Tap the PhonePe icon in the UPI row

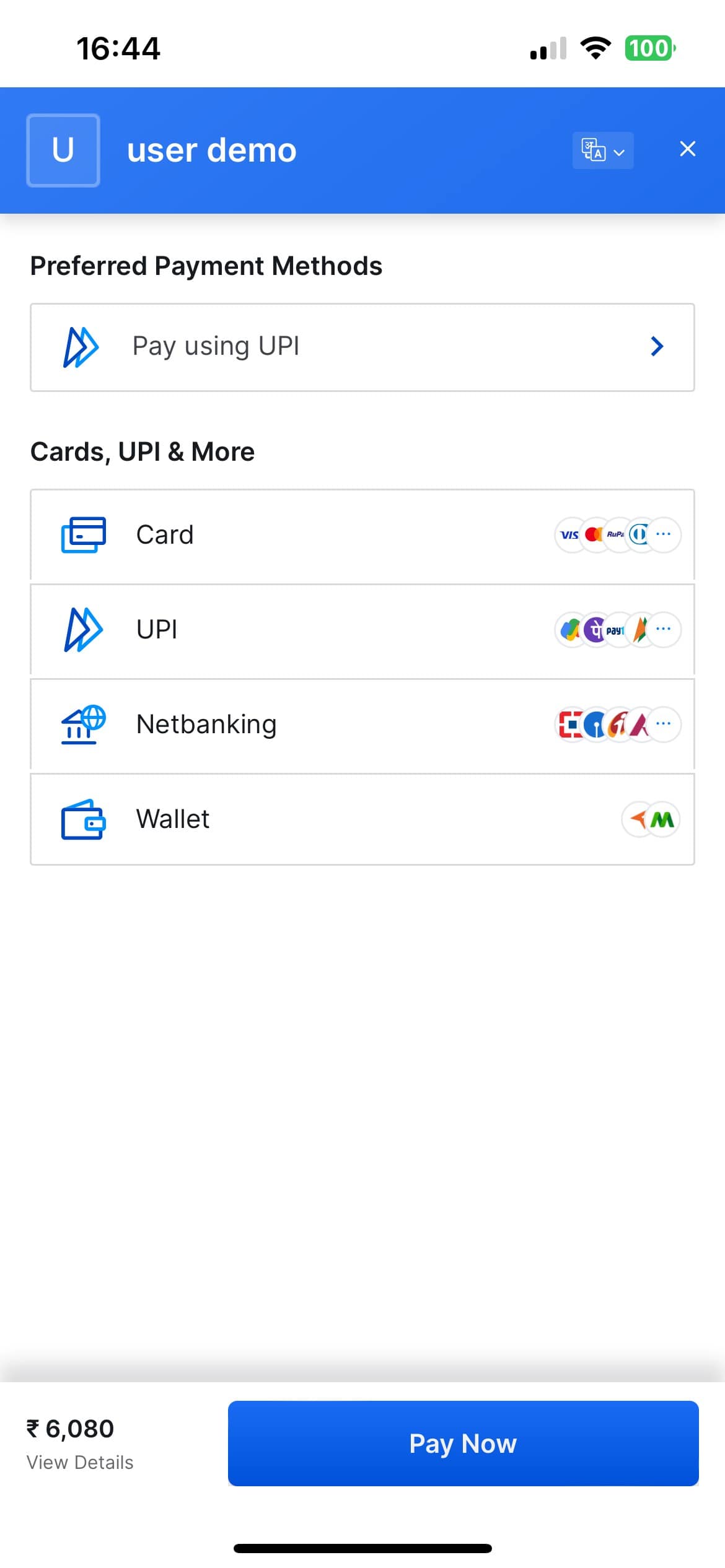click(594, 629)
